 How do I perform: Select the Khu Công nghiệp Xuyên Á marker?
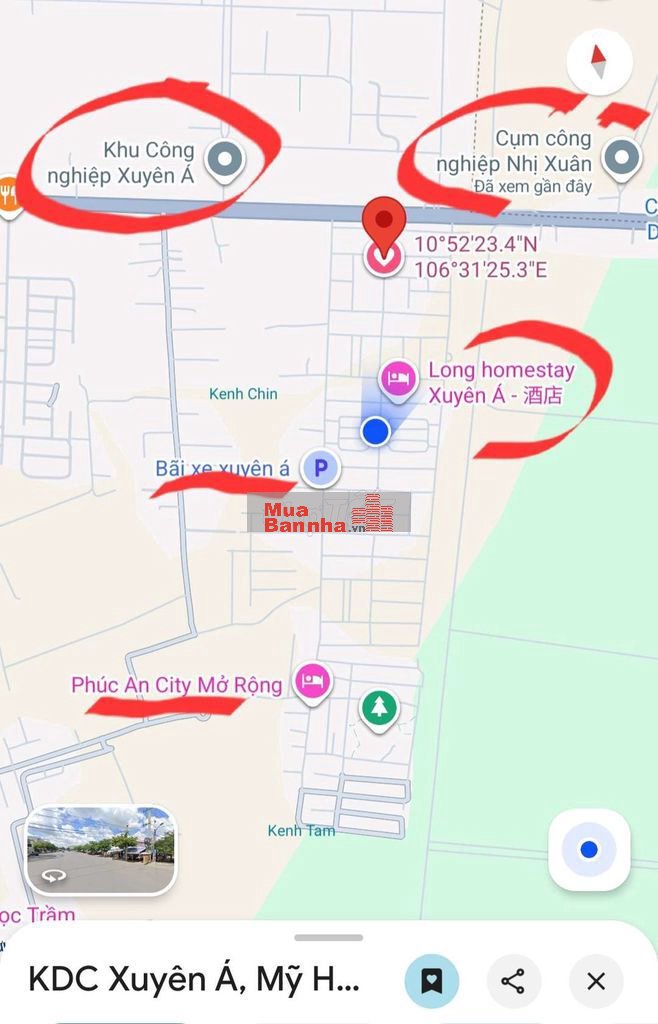(x=224, y=159)
